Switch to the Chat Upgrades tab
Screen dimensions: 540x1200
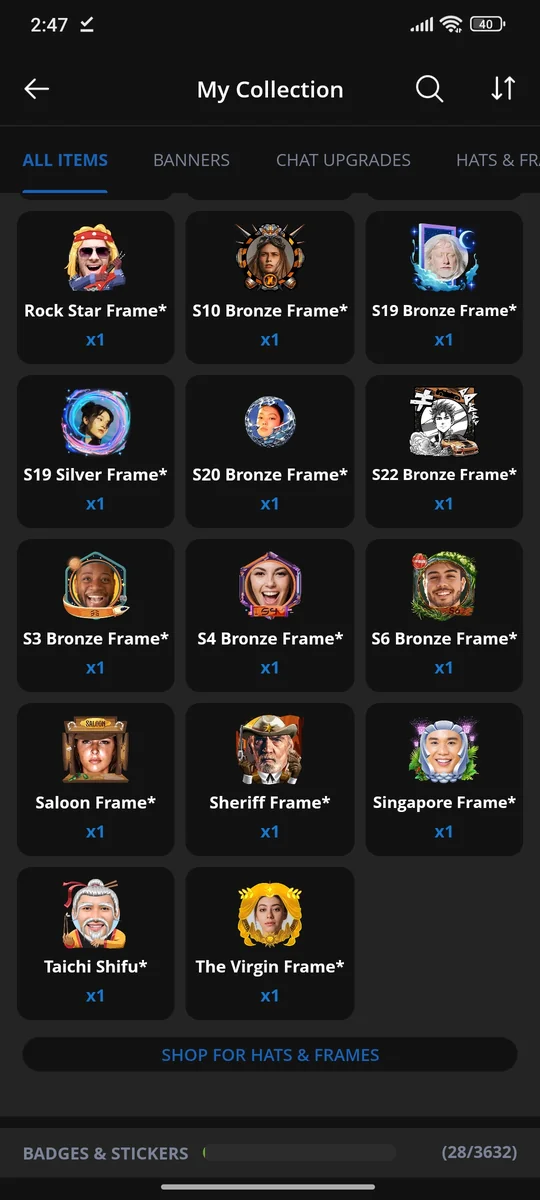(343, 160)
